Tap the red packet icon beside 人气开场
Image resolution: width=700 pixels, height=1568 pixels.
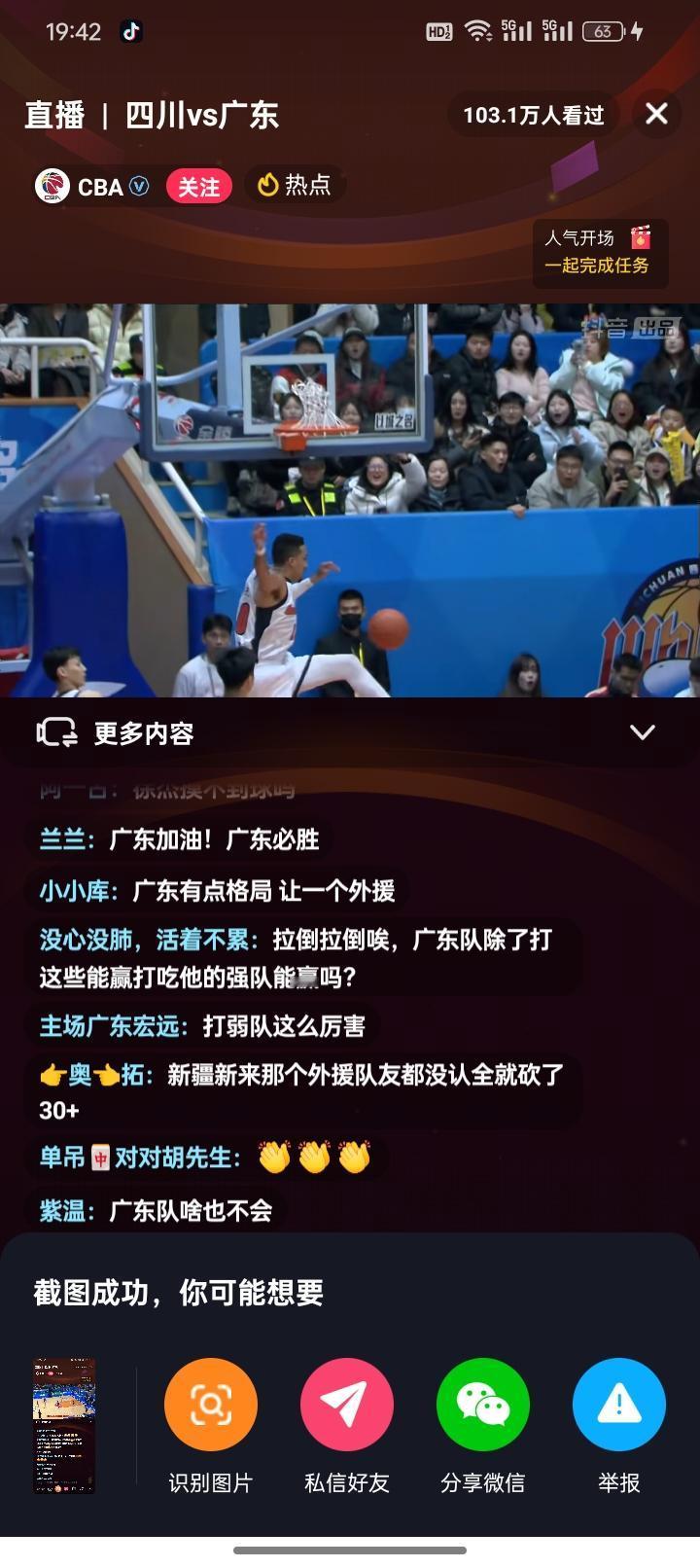click(x=637, y=237)
